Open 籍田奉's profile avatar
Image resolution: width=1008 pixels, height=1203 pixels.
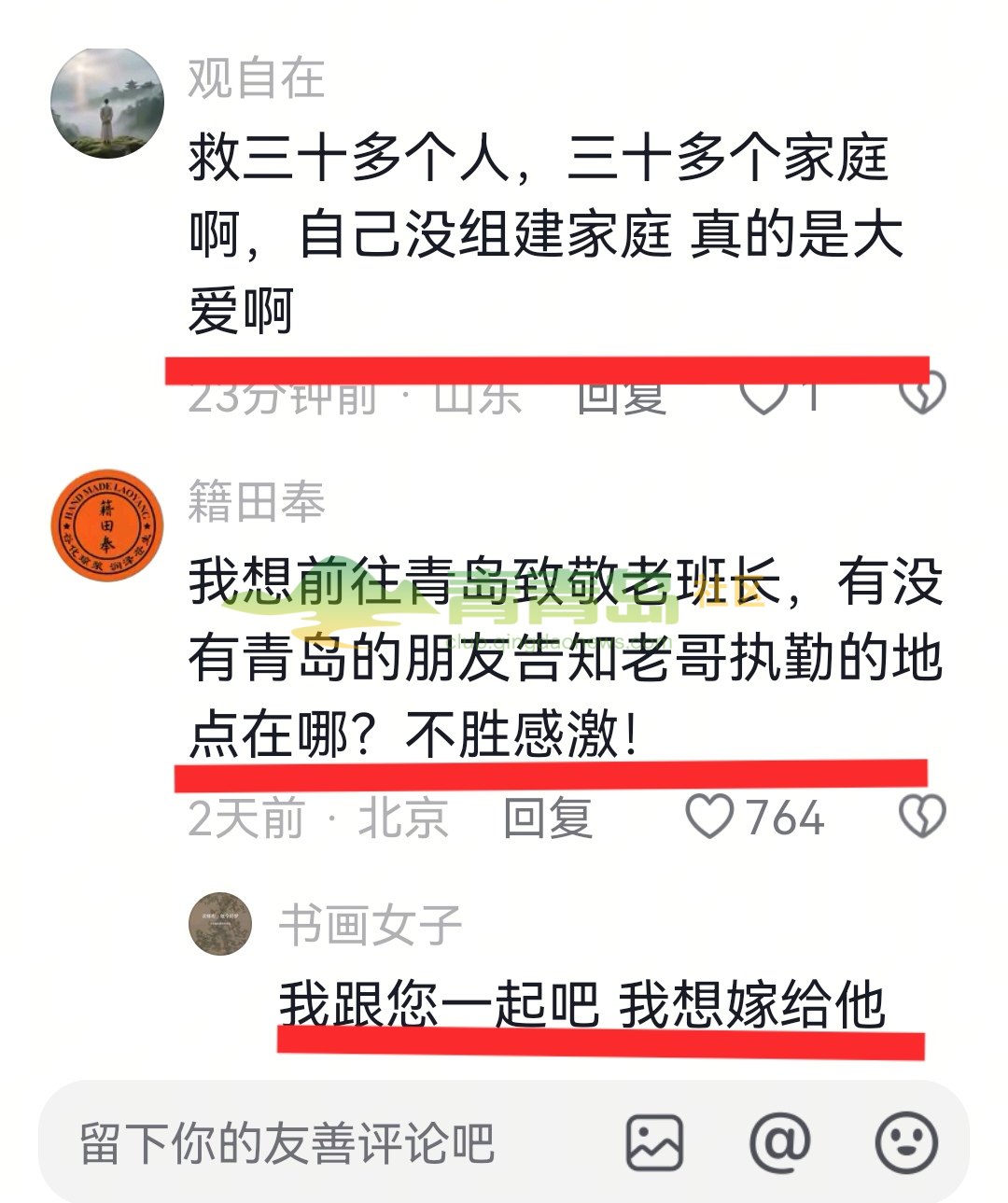tap(106, 525)
